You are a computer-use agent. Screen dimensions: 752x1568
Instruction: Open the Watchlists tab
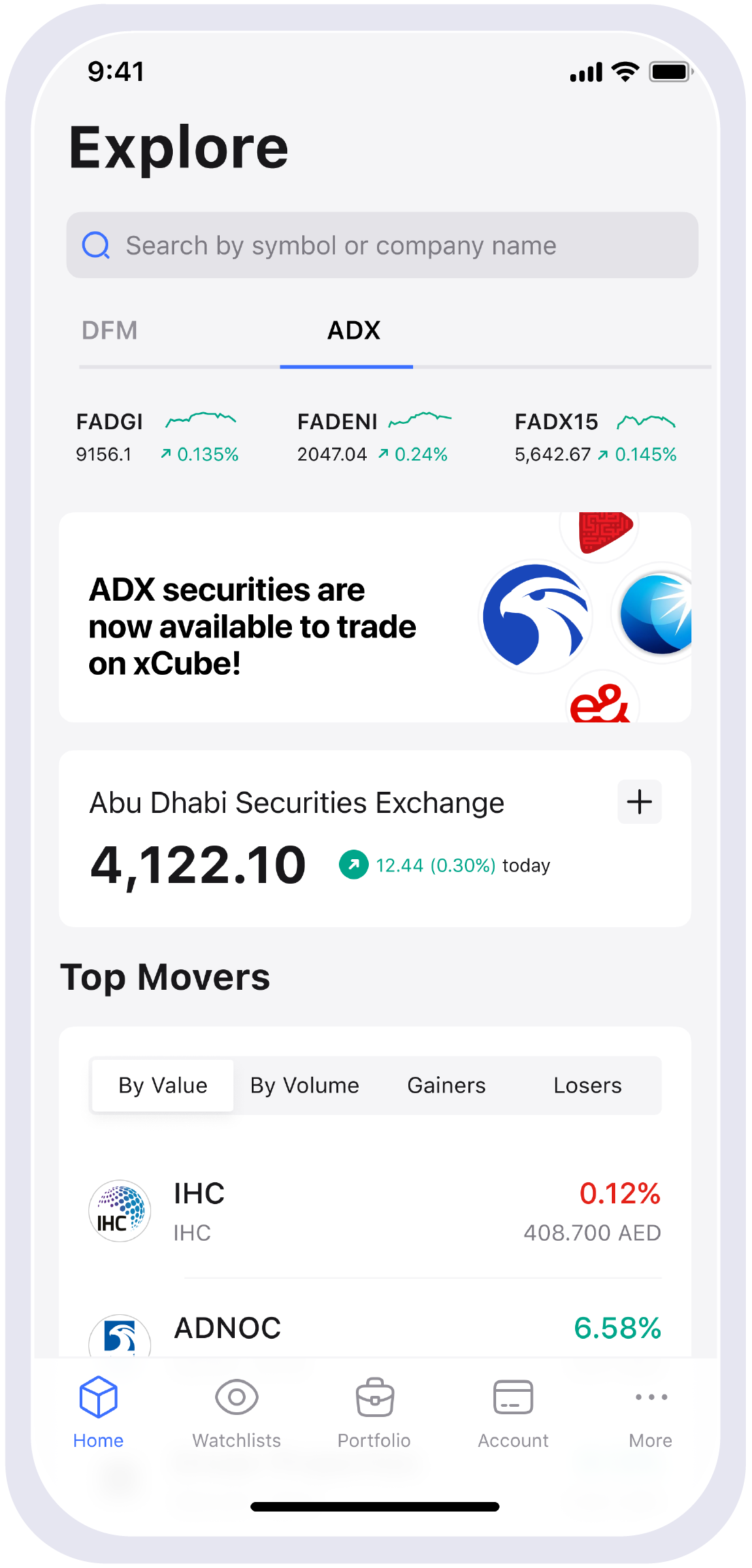(236, 1412)
